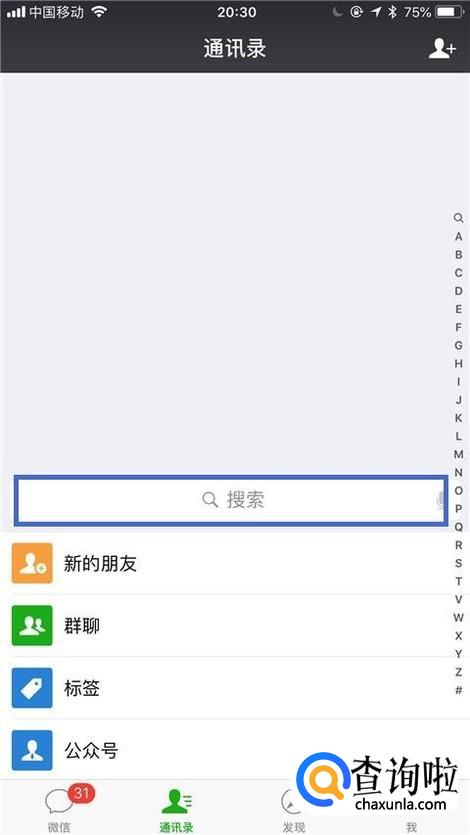
Task: Jump to # section in index
Action: pyautogui.click(x=458, y=690)
